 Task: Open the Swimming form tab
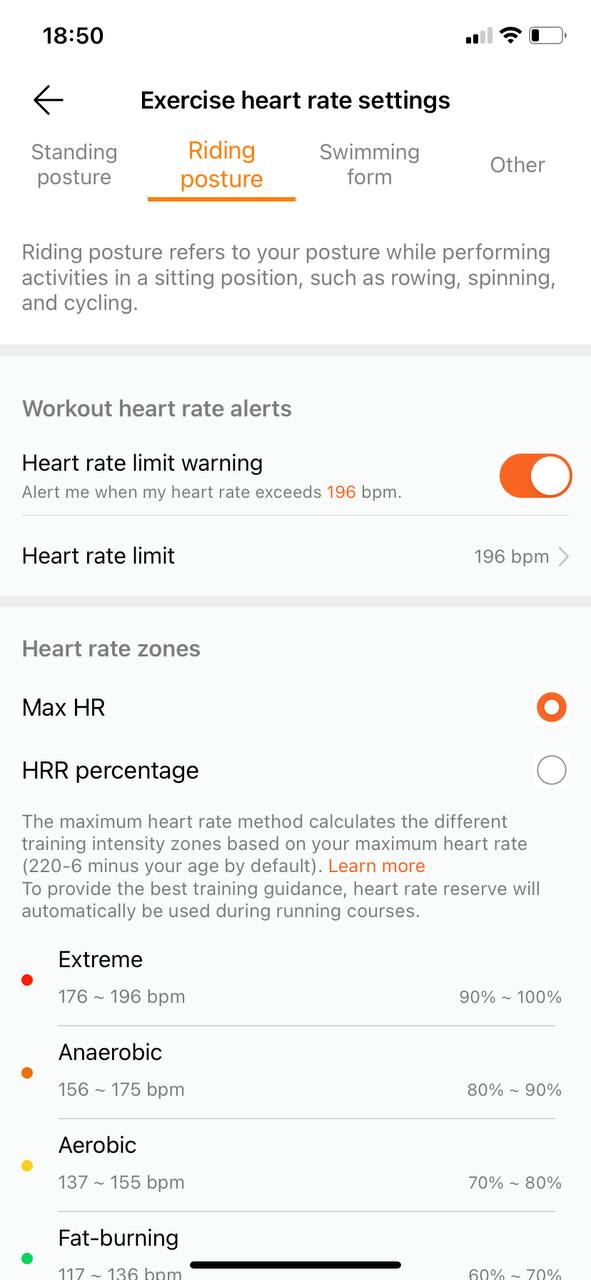coord(369,165)
